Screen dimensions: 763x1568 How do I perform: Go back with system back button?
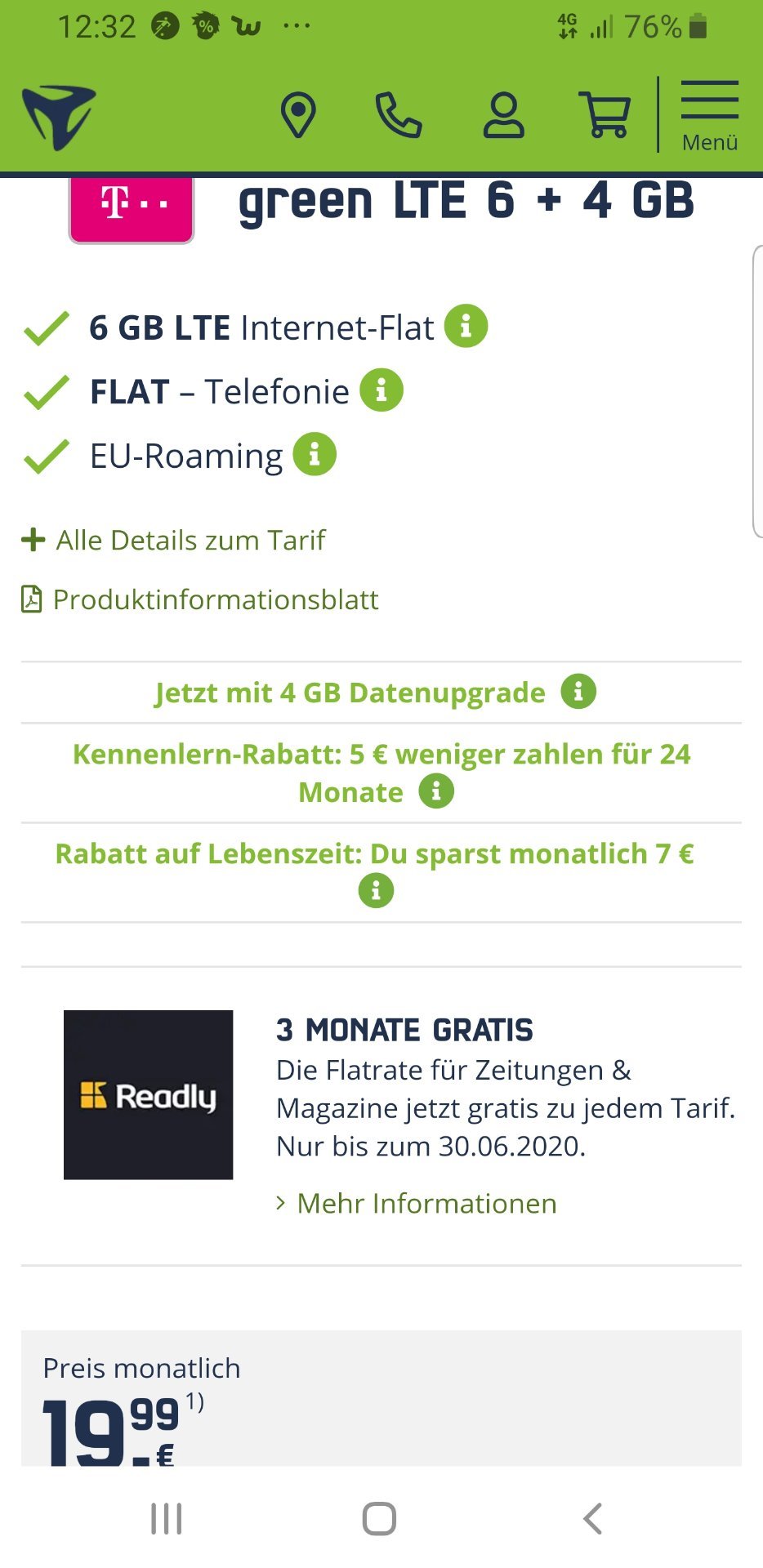(592, 1519)
